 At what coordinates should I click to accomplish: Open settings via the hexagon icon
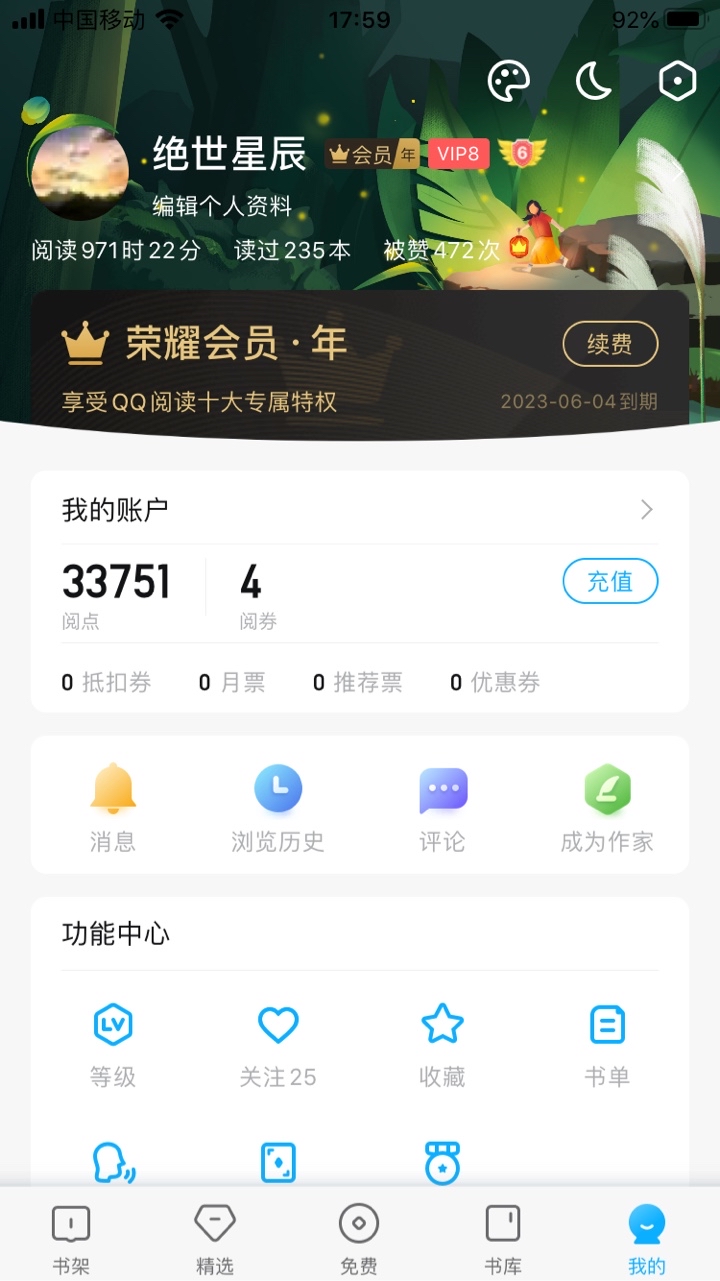coord(677,81)
